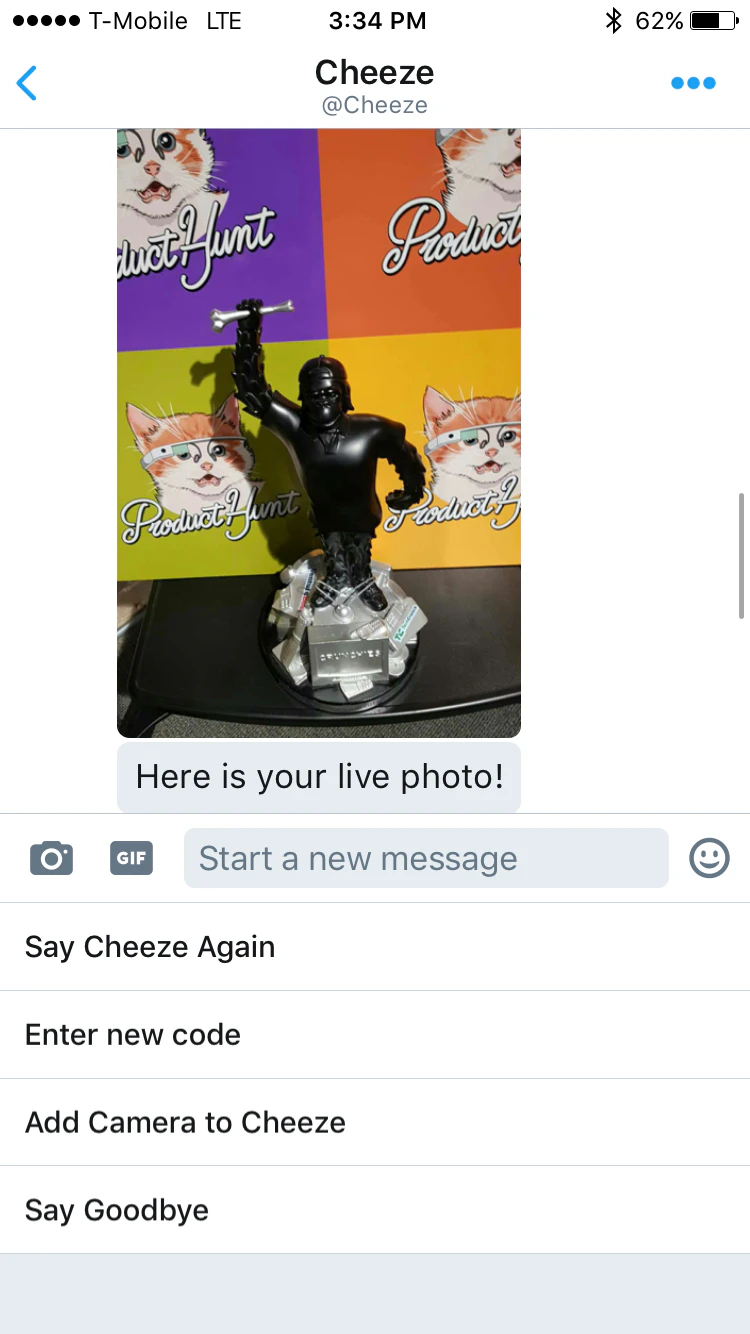Open the GIF picker

coord(131,858)
